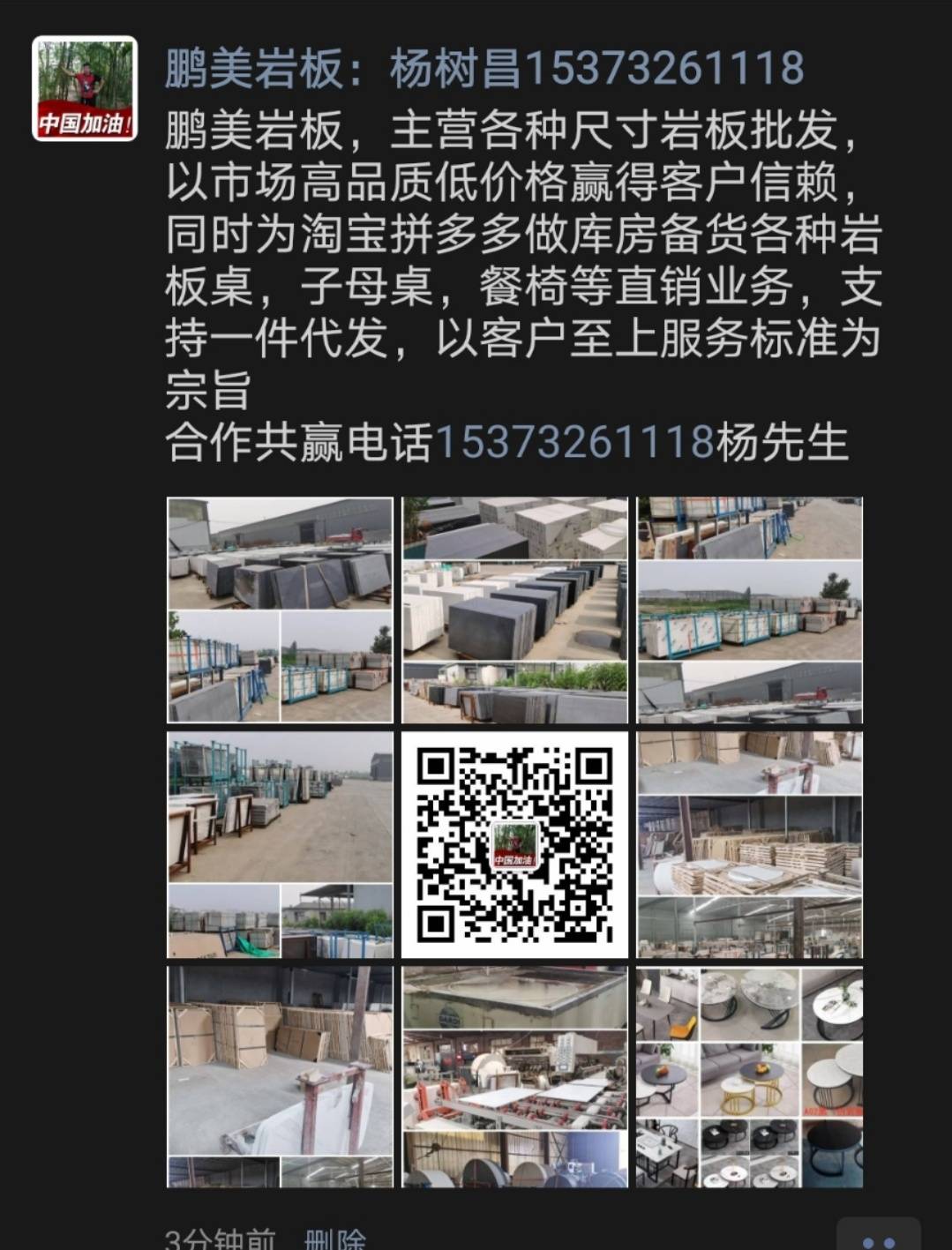Open the QR code photo in the grid
Viewport: 952px width, 1250px height.
click(x=514, y=844)
